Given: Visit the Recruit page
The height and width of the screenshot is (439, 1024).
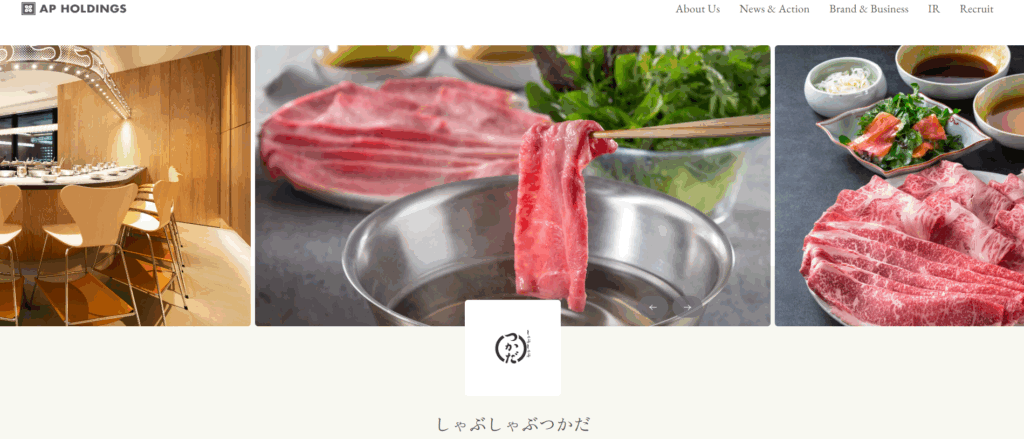Looking at the screenshot, I should coord(976,9).
